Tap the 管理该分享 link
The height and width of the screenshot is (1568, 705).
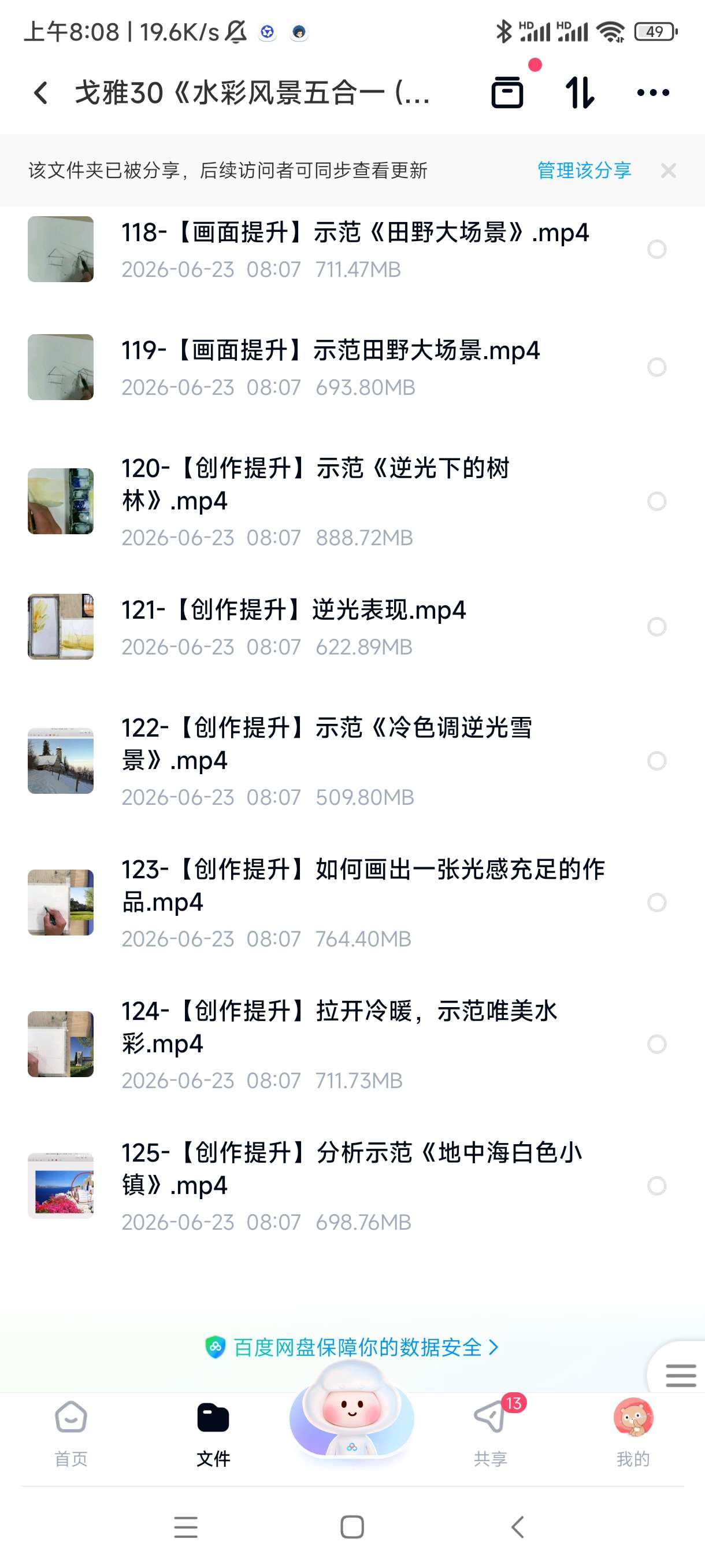pyautogui.click(x=584, y=171)
